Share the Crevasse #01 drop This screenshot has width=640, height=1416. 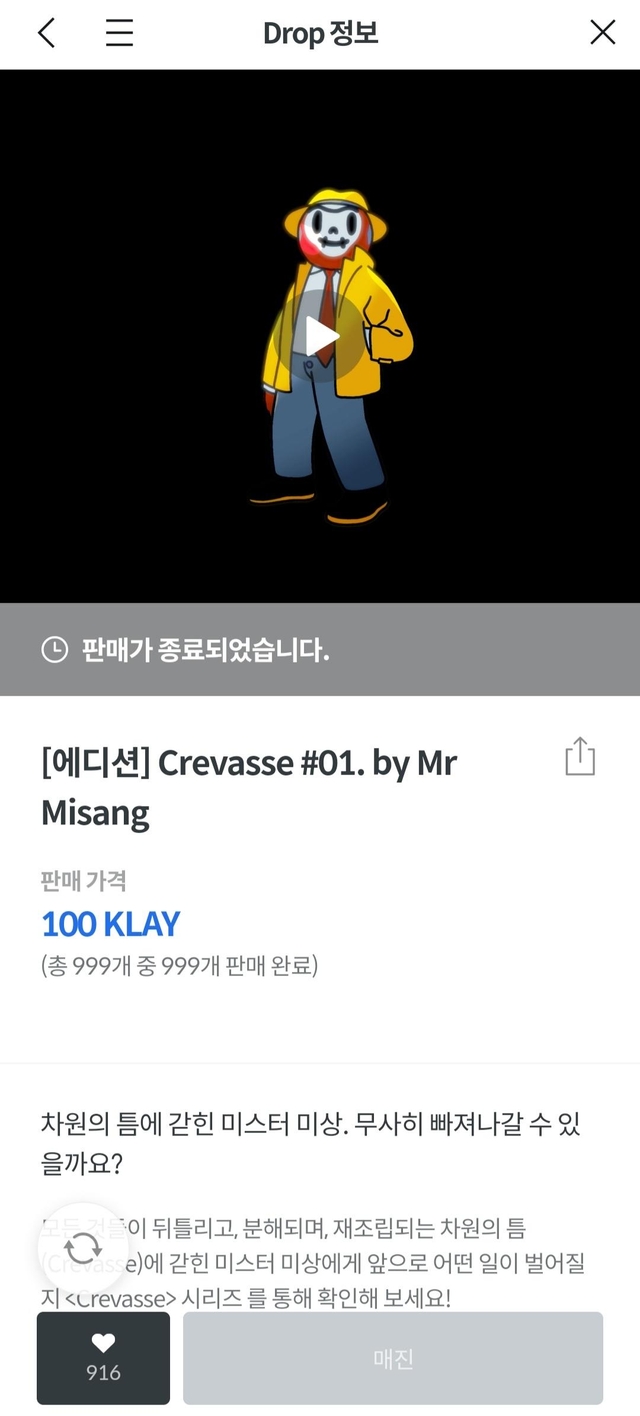[580, 757]
